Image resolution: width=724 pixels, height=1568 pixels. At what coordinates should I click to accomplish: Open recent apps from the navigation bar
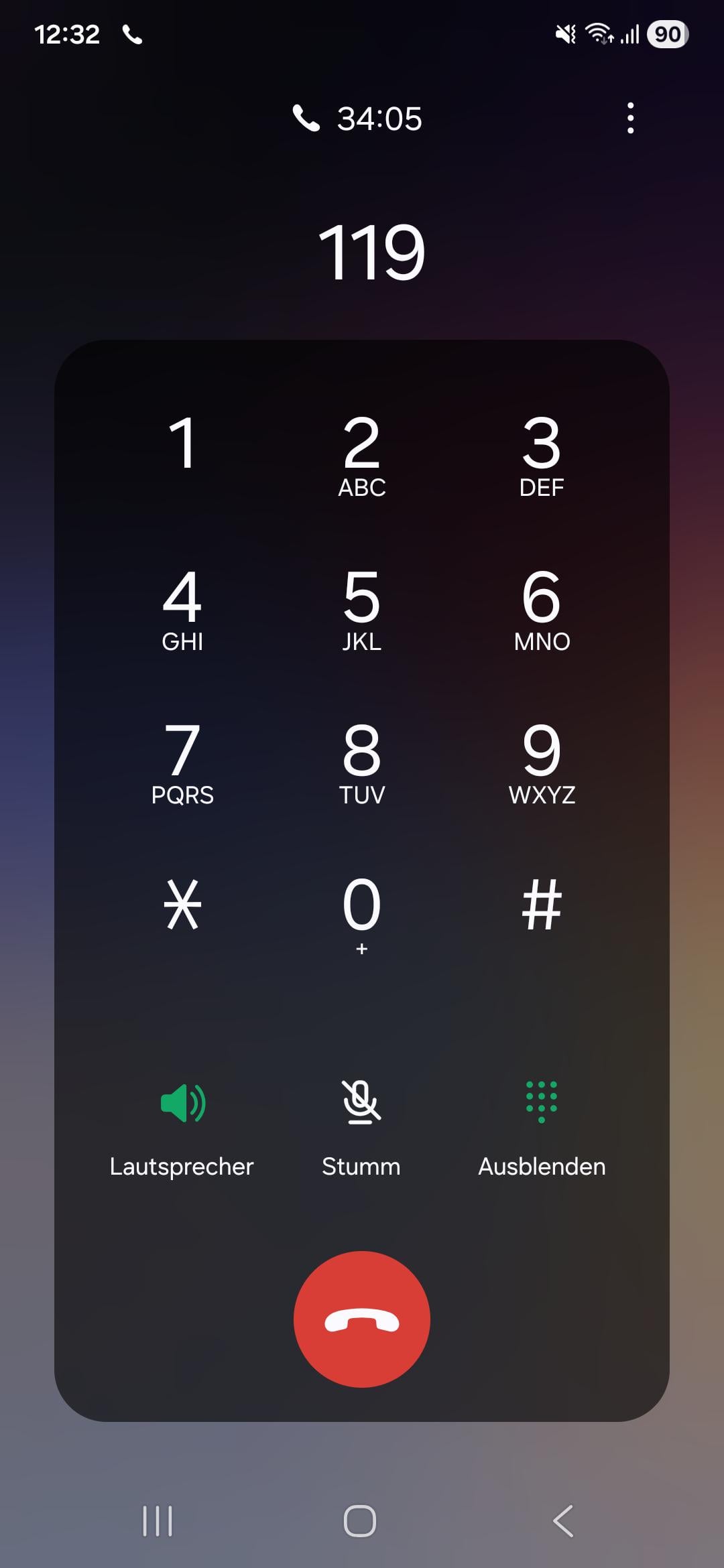coord(158,1521)
